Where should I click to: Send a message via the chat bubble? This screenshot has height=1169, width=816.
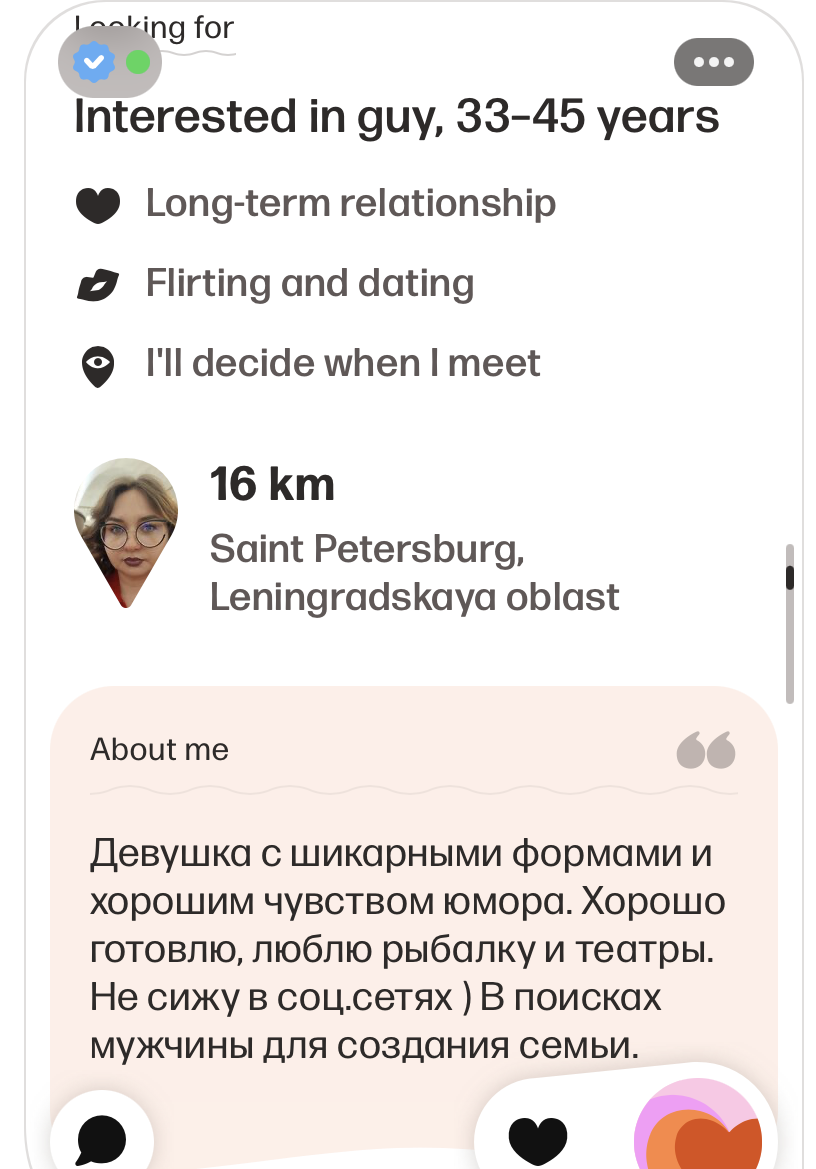click(x=102, y=1138)
